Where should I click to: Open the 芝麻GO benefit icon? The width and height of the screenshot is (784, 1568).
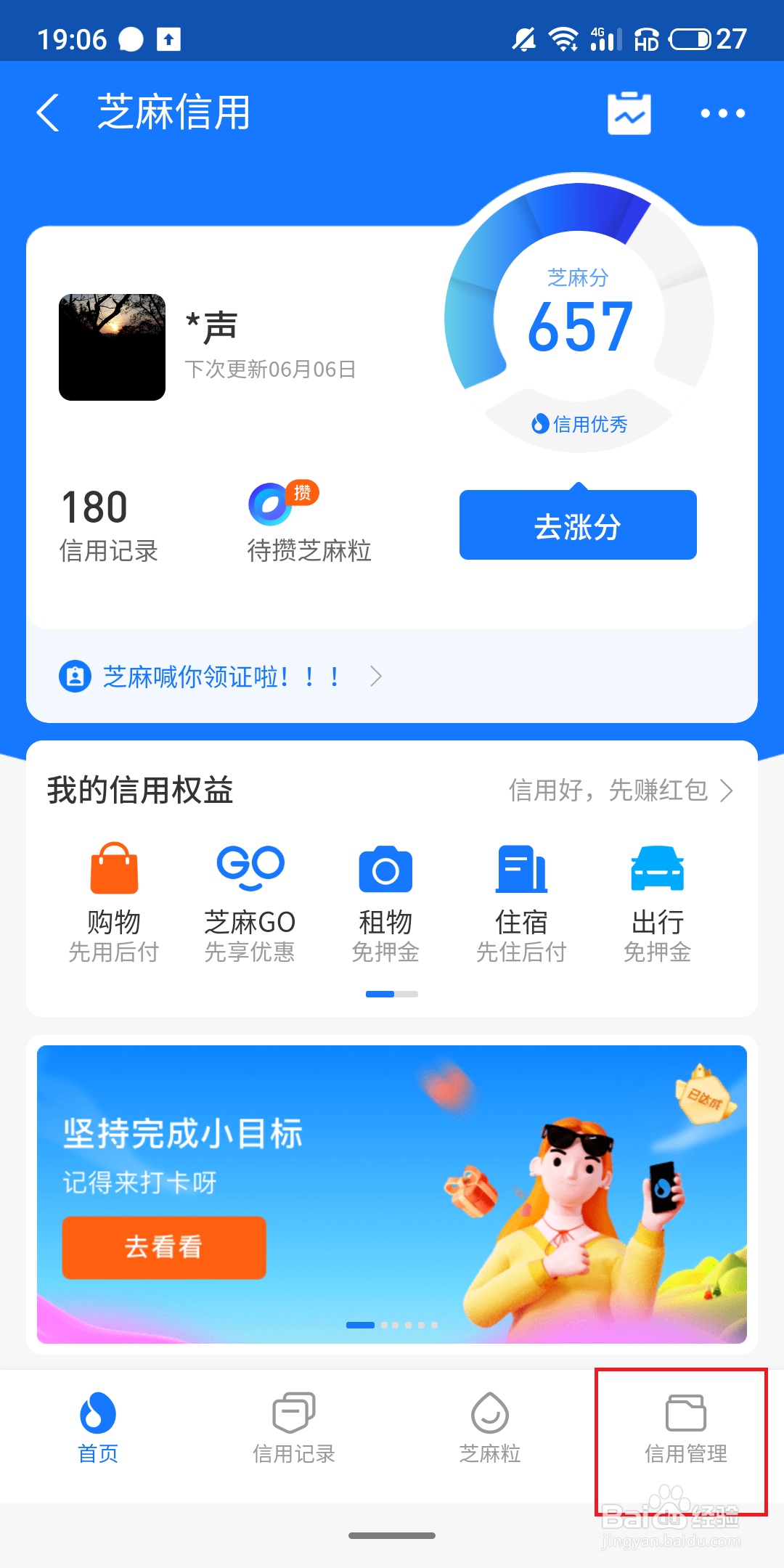tap(250, 869)
